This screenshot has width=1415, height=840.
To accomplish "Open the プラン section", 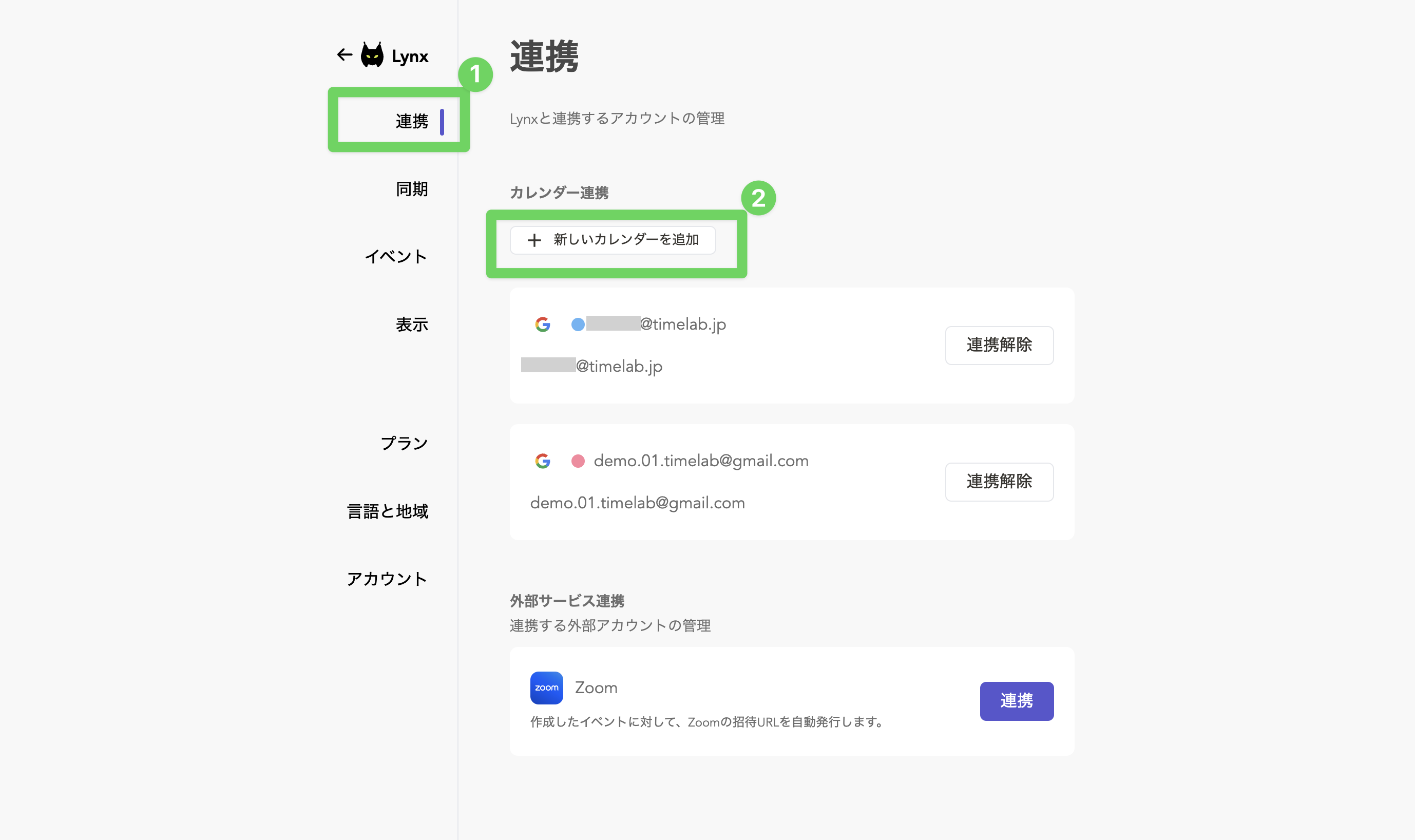I will click(404, 443).
